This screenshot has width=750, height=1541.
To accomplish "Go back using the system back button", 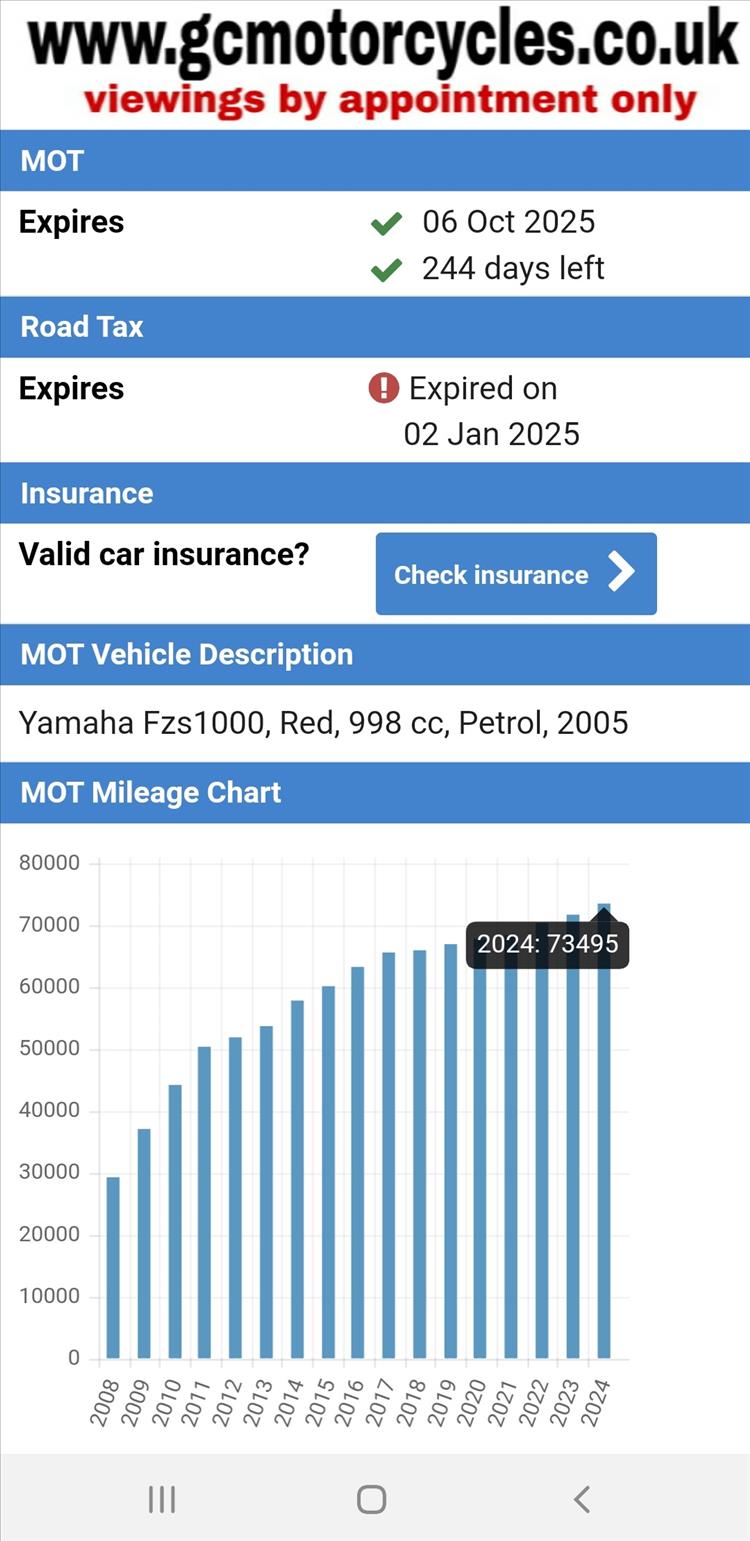I will point(582,1499).
